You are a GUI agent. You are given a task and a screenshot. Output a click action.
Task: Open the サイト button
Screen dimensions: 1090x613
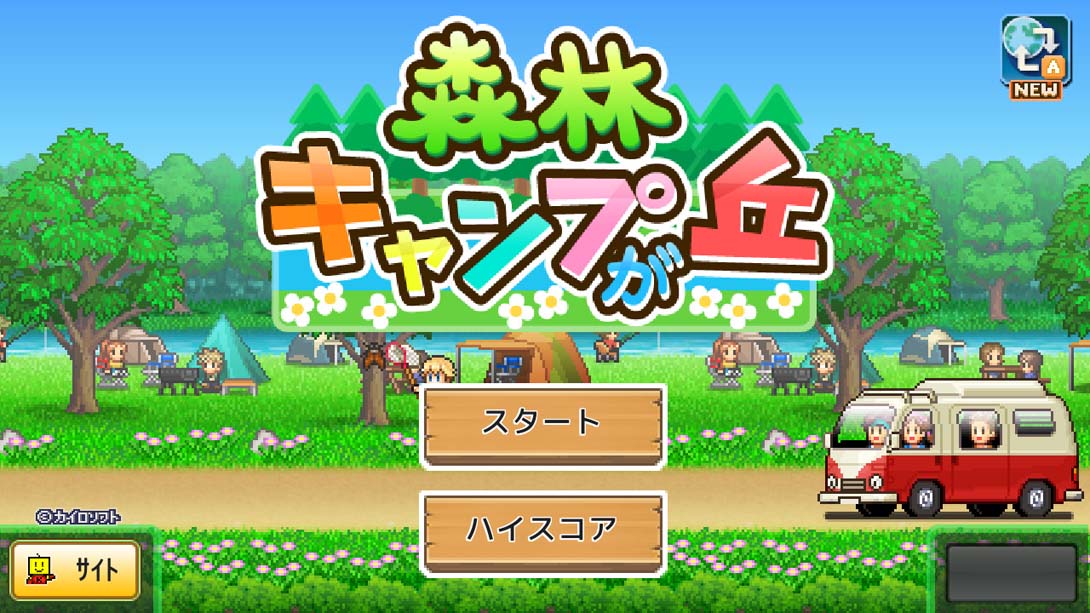[75, 570]
